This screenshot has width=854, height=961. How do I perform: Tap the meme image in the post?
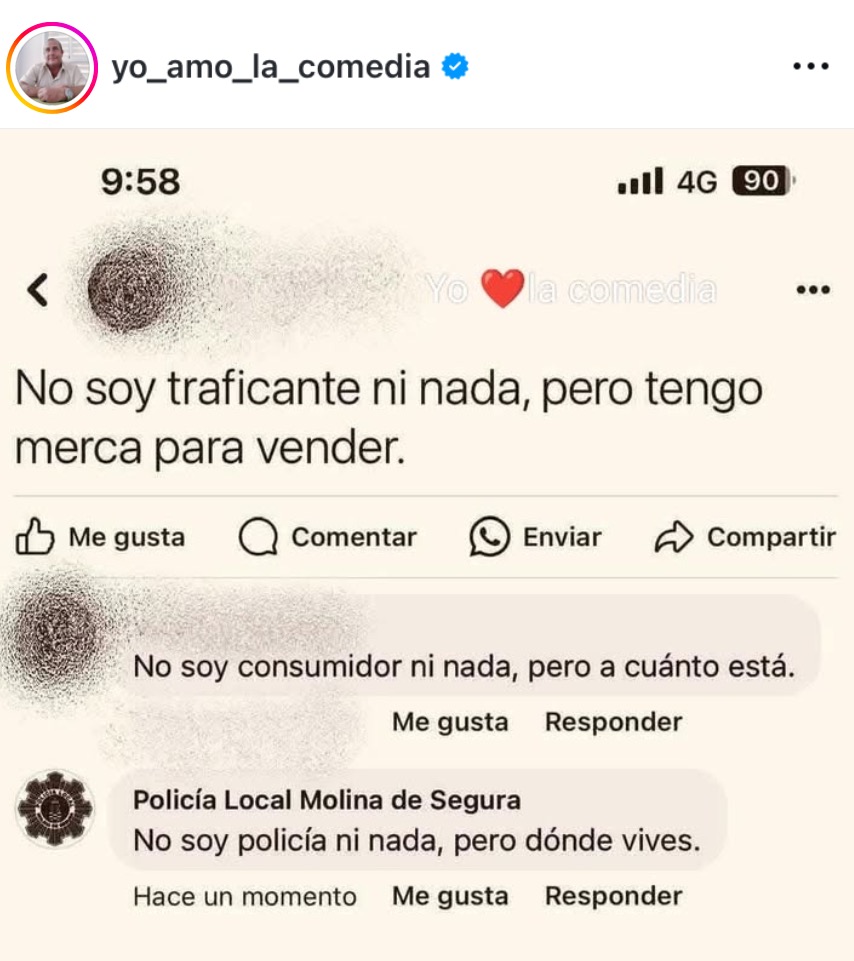(427, 545)
